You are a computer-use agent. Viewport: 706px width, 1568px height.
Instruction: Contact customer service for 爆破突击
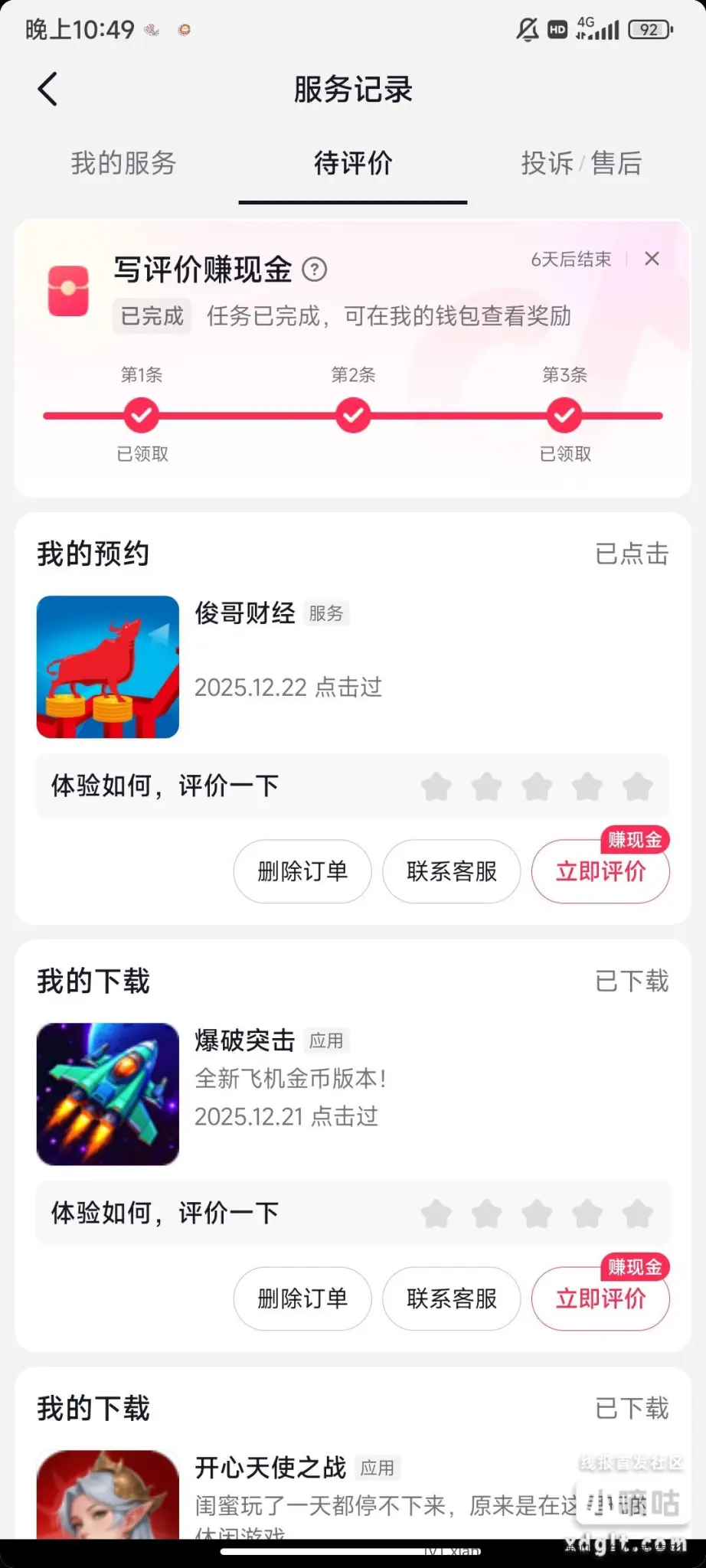coord(452,1298)
